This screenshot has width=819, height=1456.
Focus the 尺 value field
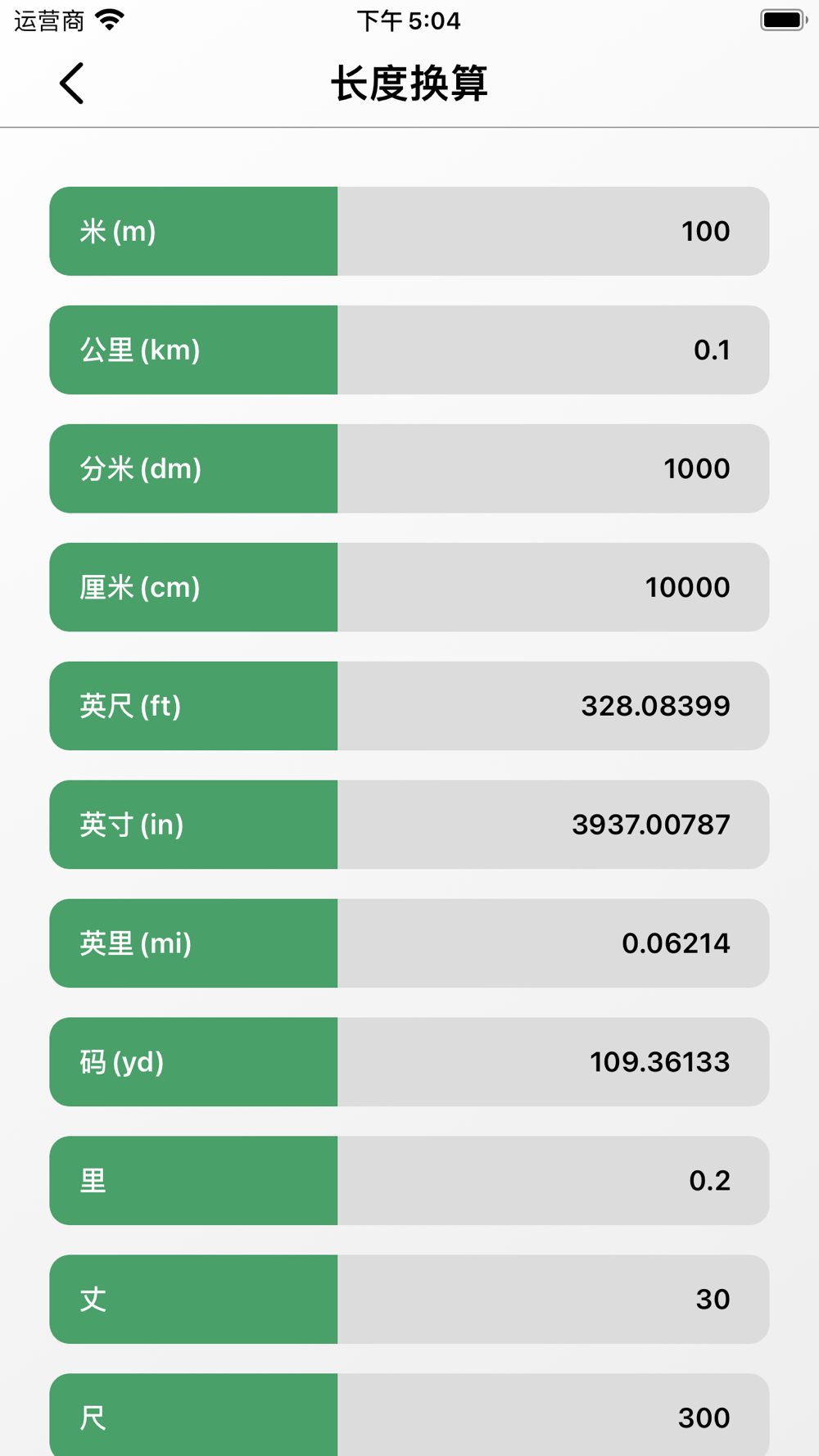click(553, 1415)
